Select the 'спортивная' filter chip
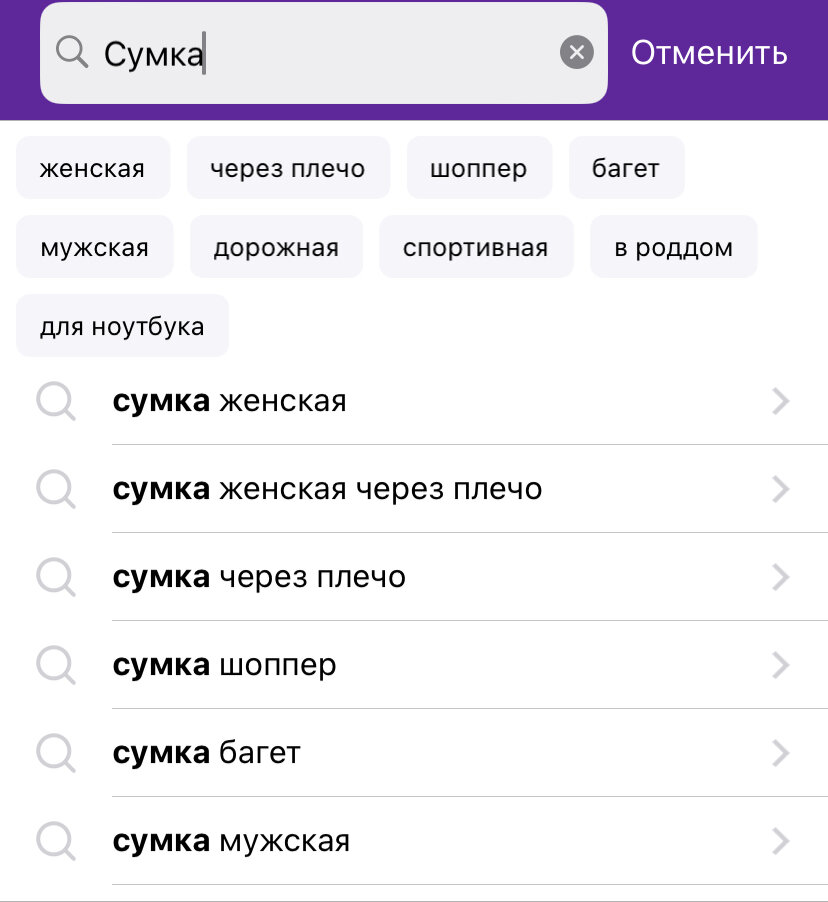This screenshot has height=902, width=828. coord(476,246)
